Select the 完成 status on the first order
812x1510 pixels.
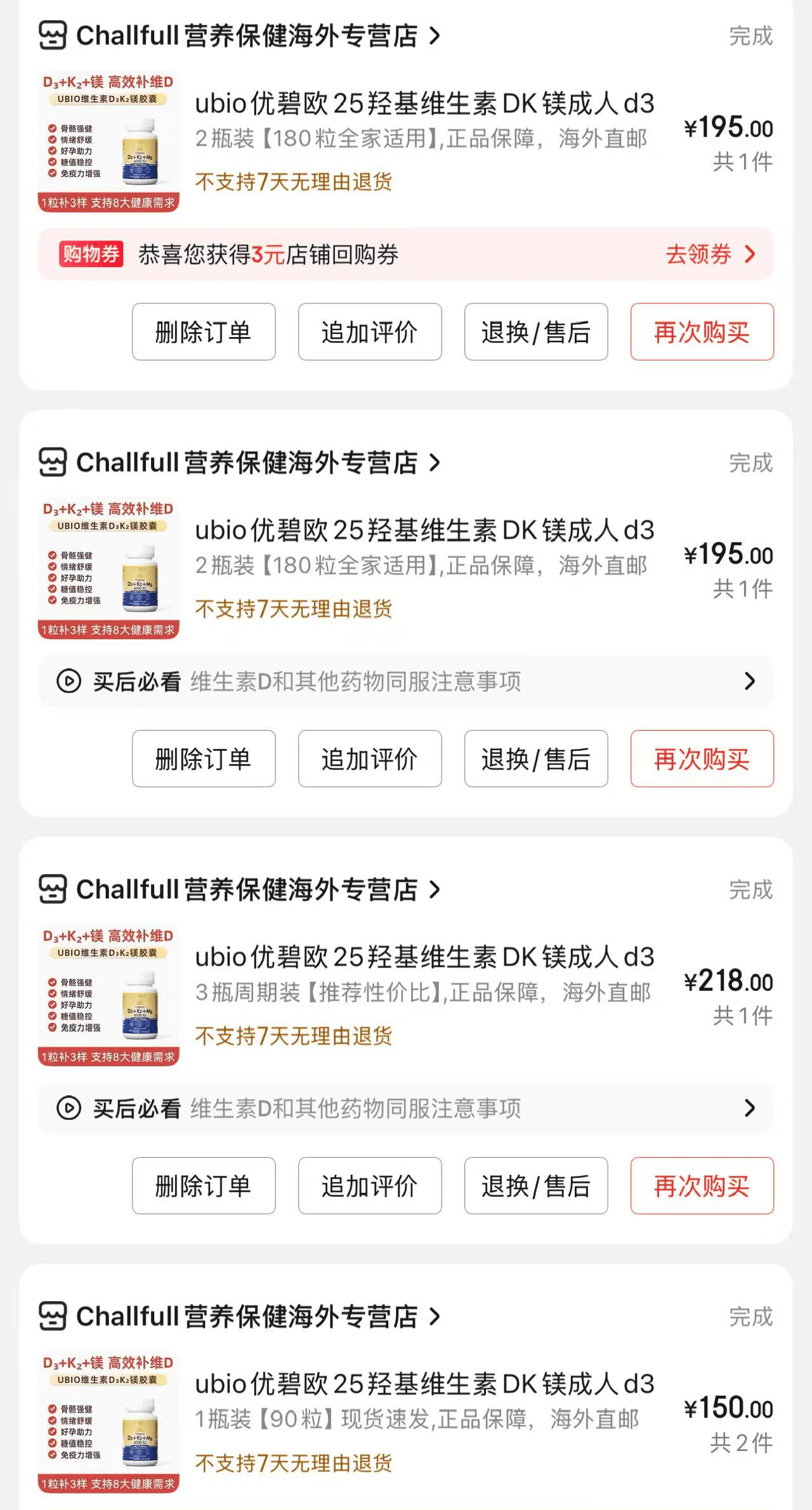click(x=751, y=36)
